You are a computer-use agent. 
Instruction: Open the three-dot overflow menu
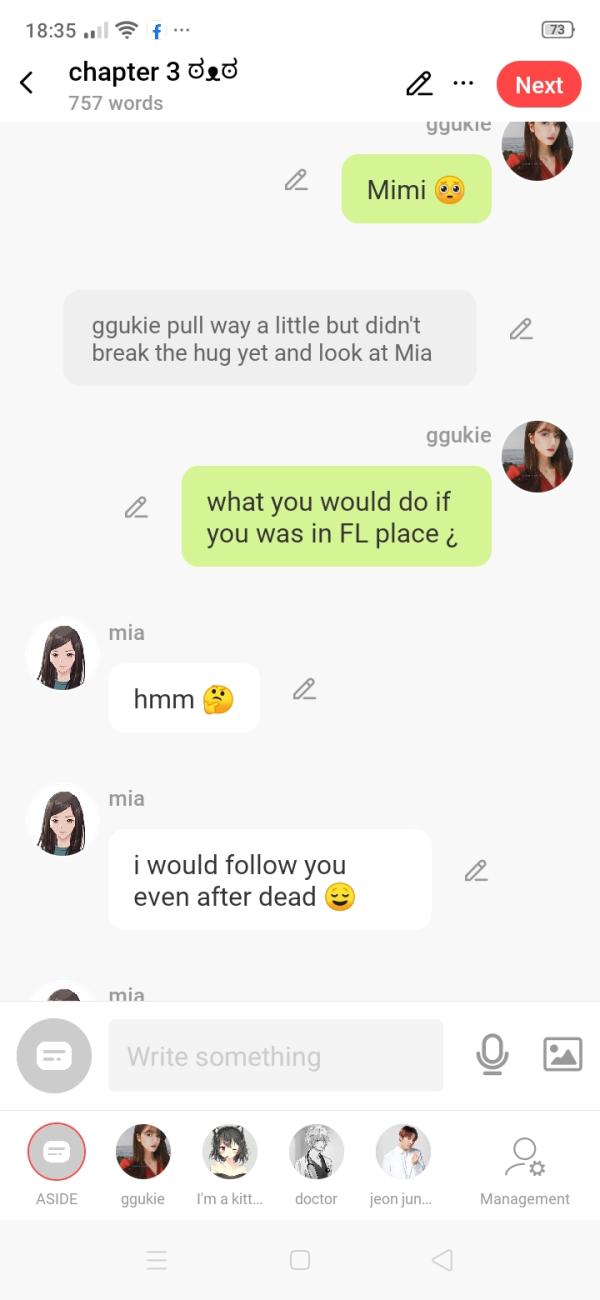pyautogui.click(x=463, y=83)
